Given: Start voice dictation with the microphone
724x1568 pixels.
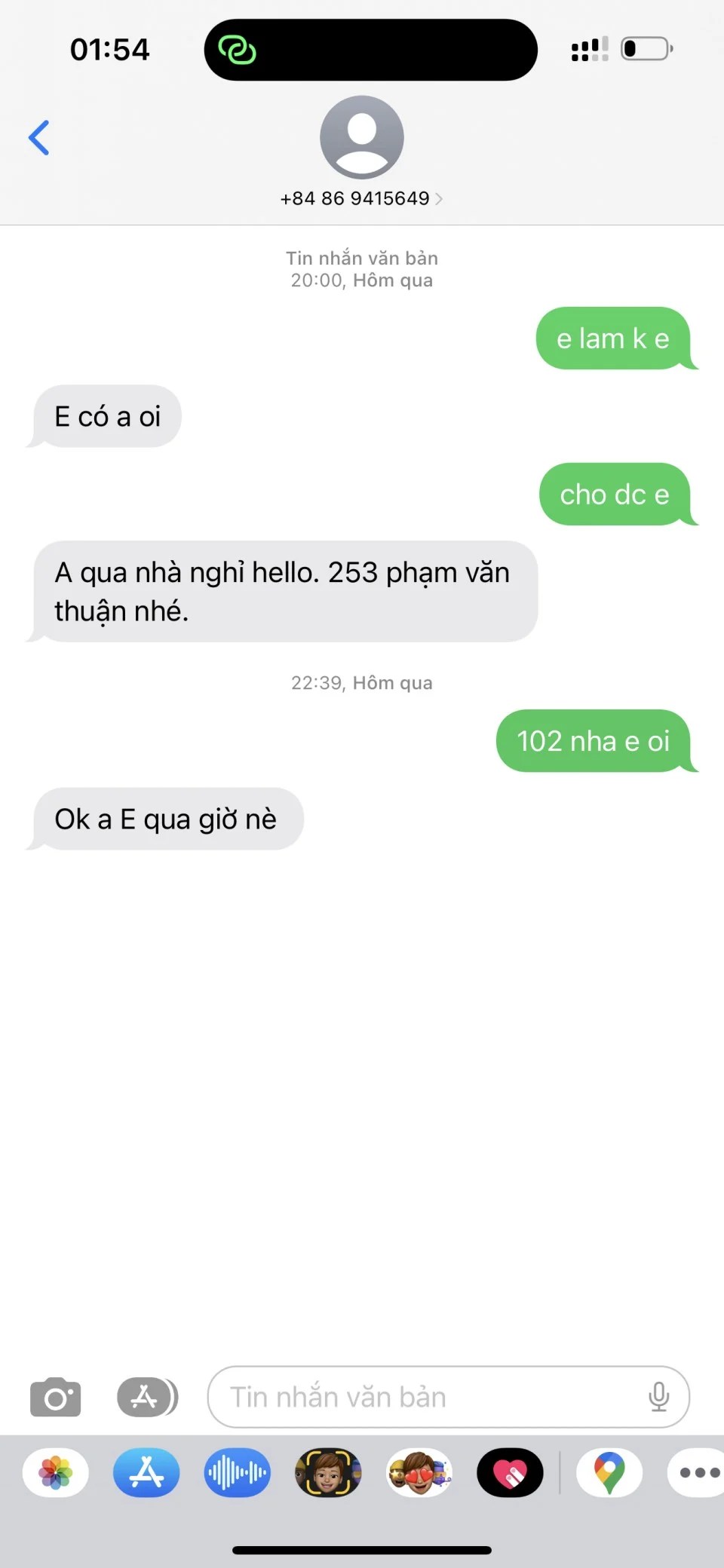Looking at the screenshot, I should coord(659,1397).
